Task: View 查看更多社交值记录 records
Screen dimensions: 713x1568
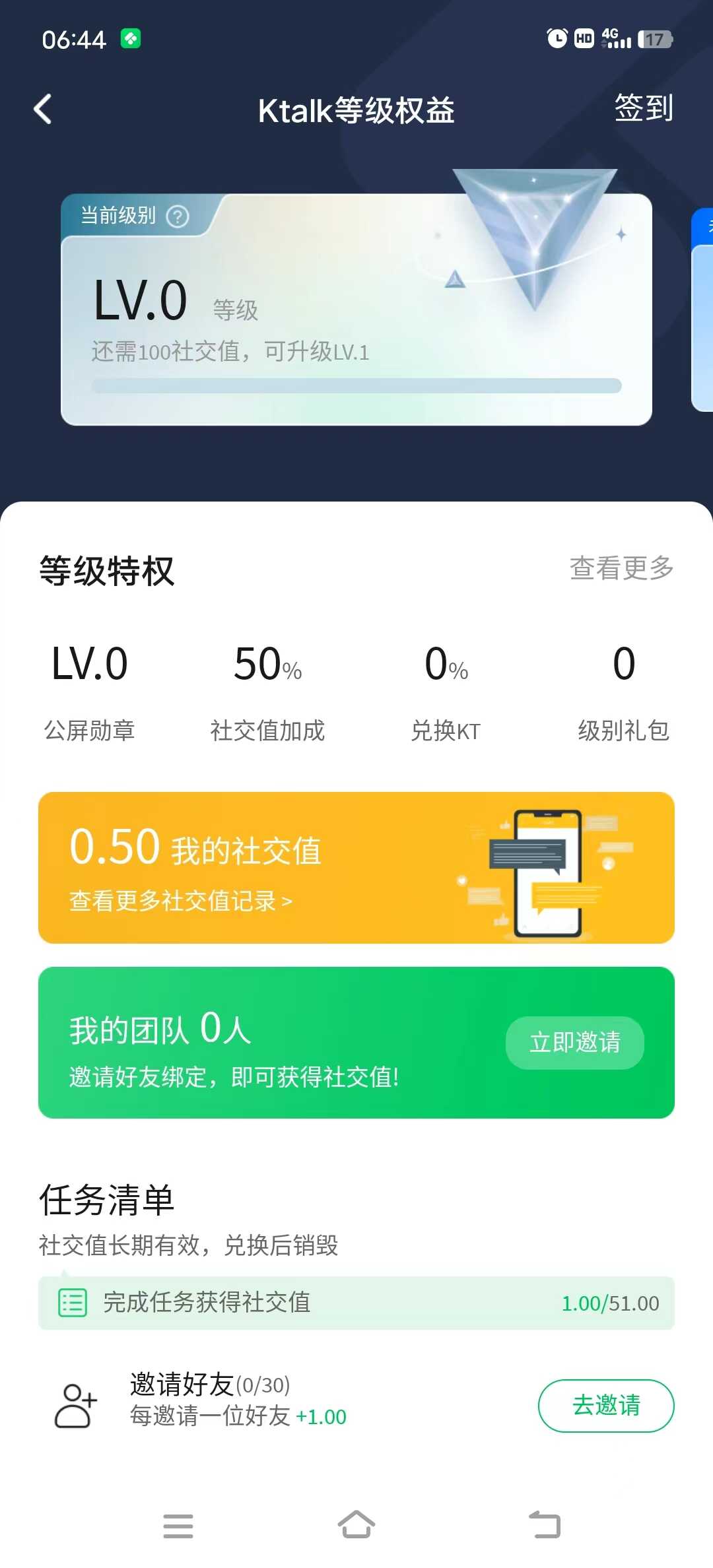Action: 180,901
